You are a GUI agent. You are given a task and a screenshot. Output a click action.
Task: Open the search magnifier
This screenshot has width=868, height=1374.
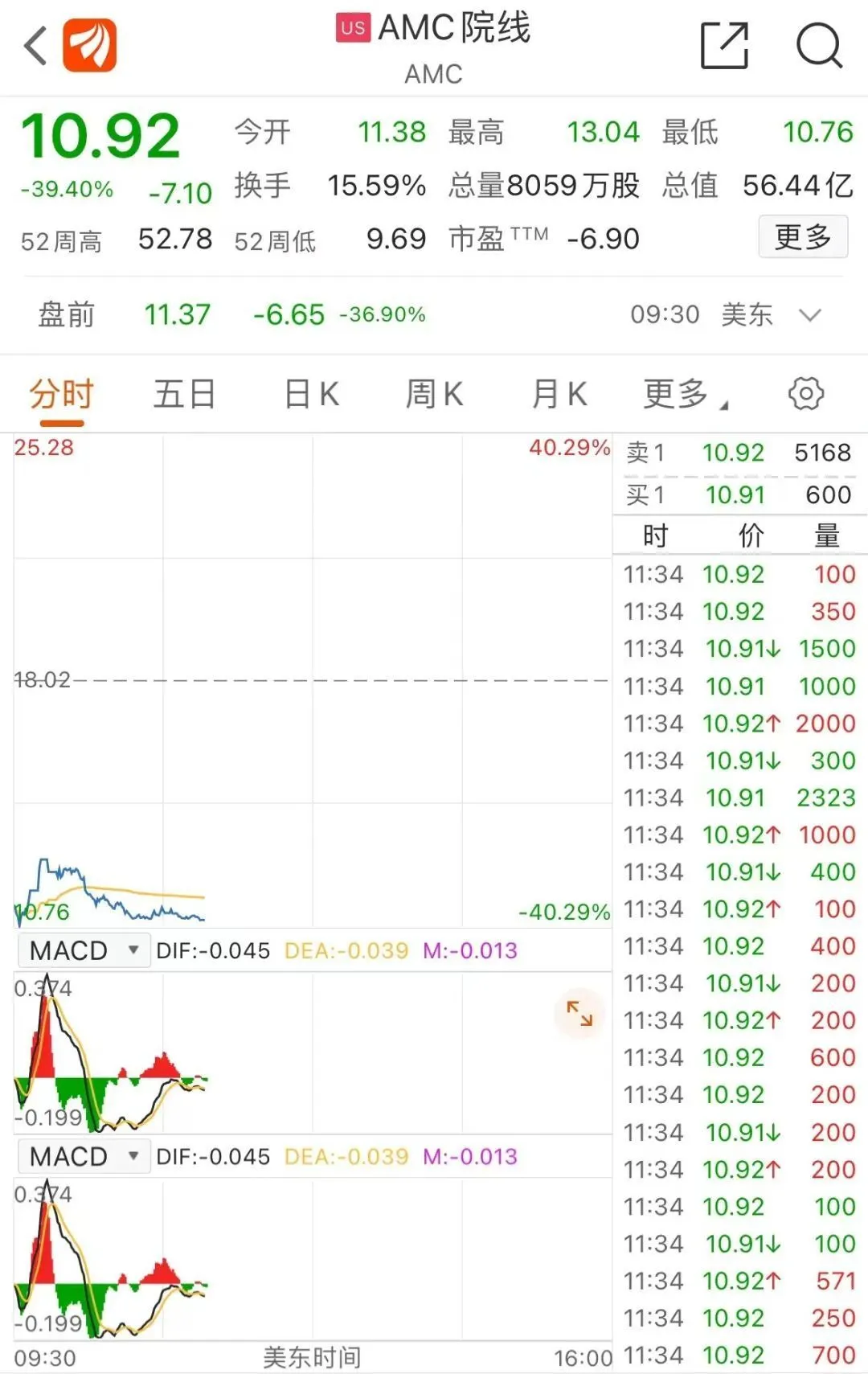(819, 46)
